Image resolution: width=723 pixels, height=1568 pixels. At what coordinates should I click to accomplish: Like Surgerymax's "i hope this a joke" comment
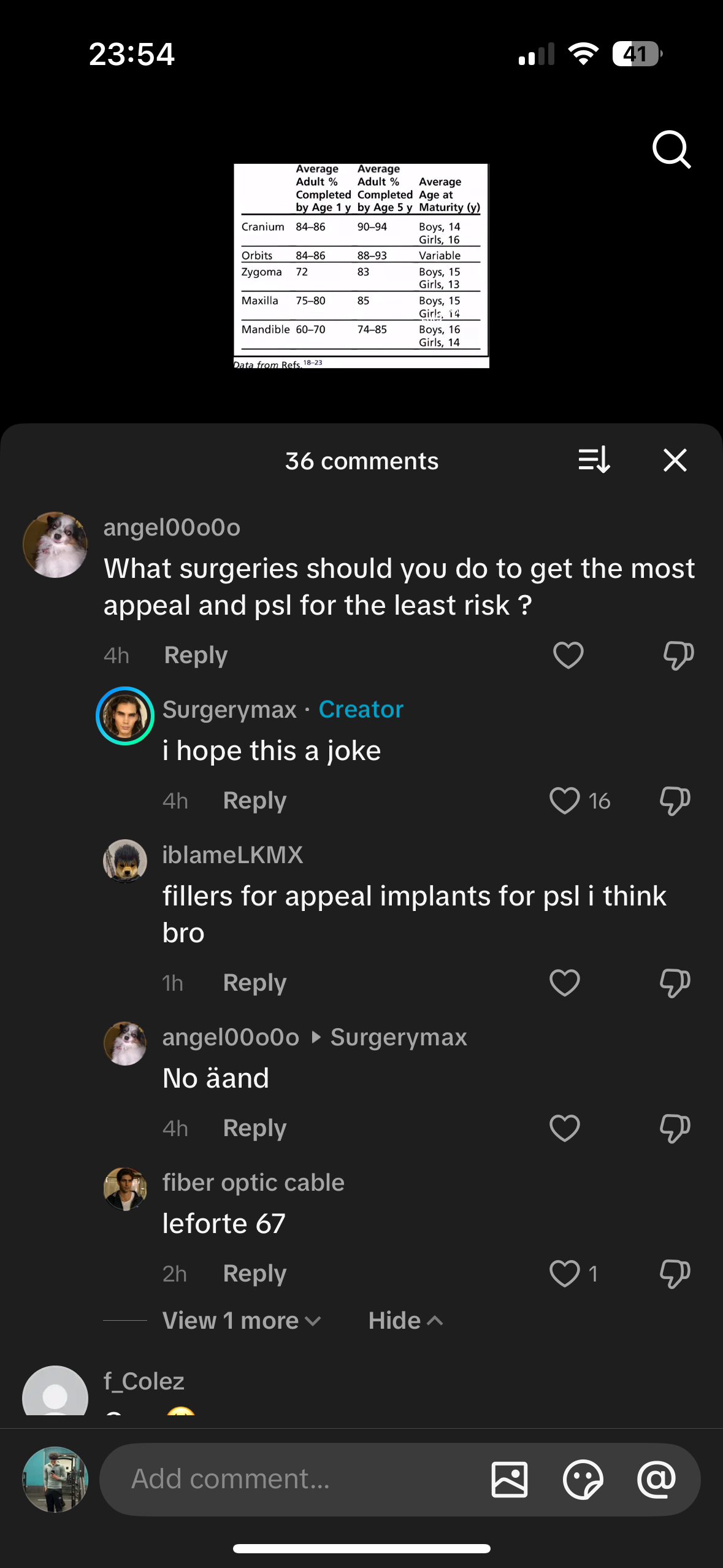[x=565, y=801]
